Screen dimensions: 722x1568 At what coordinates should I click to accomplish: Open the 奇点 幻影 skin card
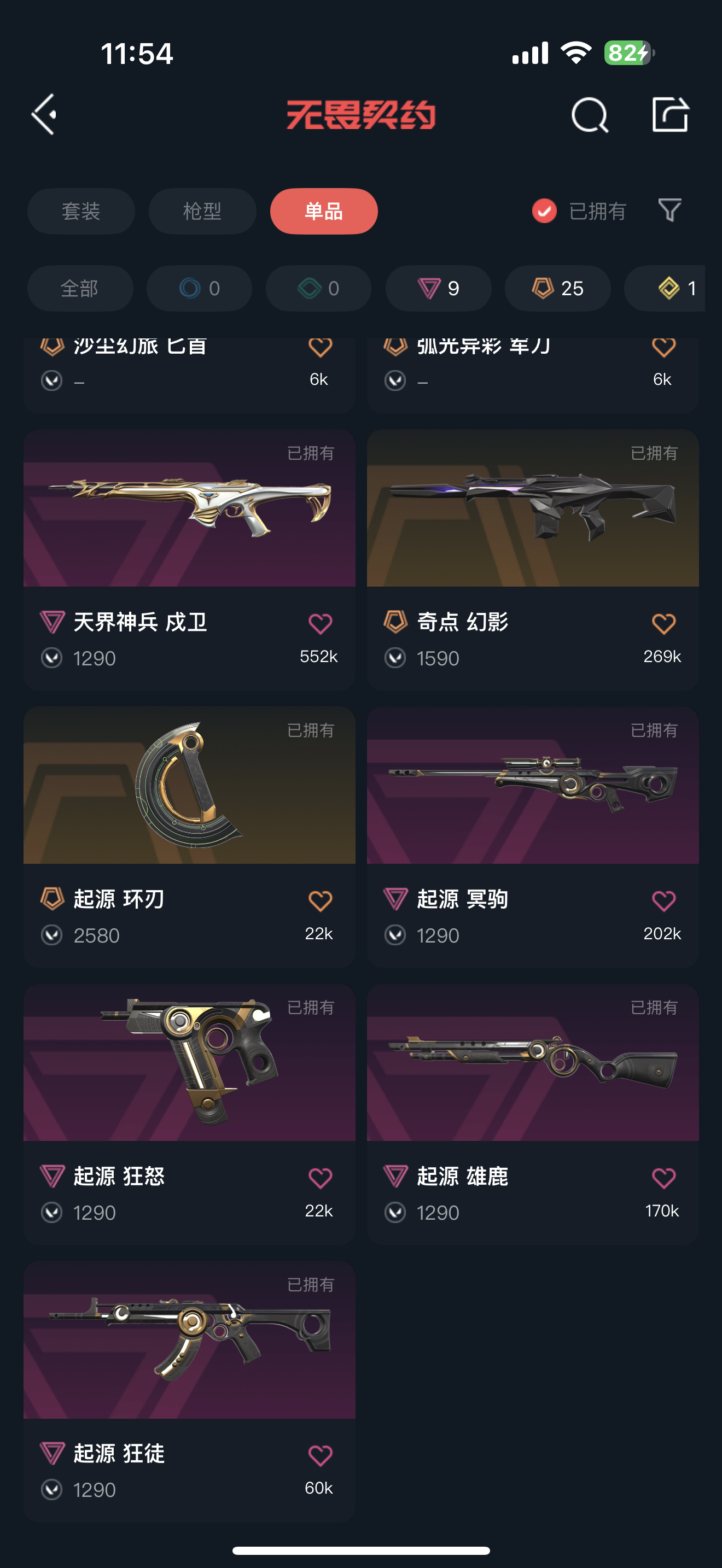tap(532, 509)
